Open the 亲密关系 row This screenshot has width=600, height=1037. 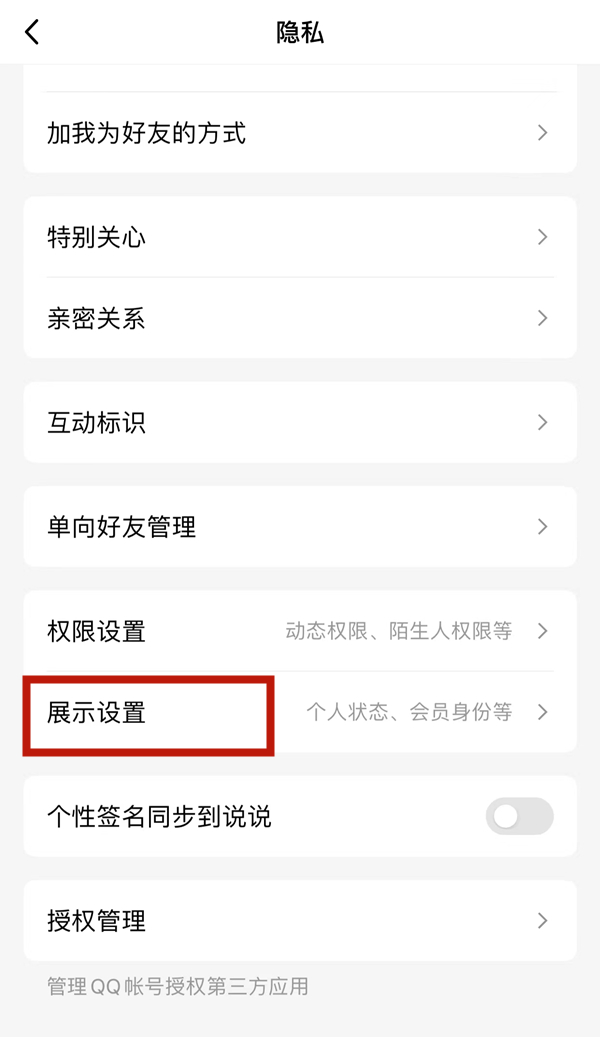(299, 318)
